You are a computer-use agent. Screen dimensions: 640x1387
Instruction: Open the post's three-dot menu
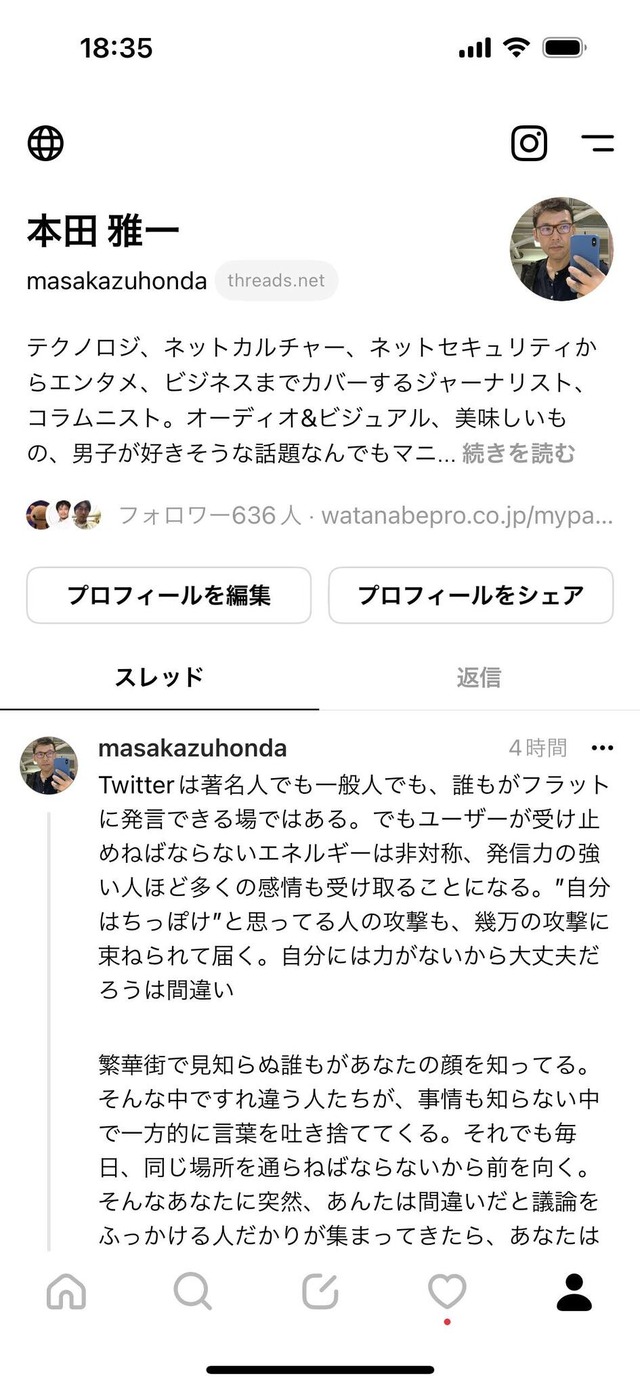(602, 748)
